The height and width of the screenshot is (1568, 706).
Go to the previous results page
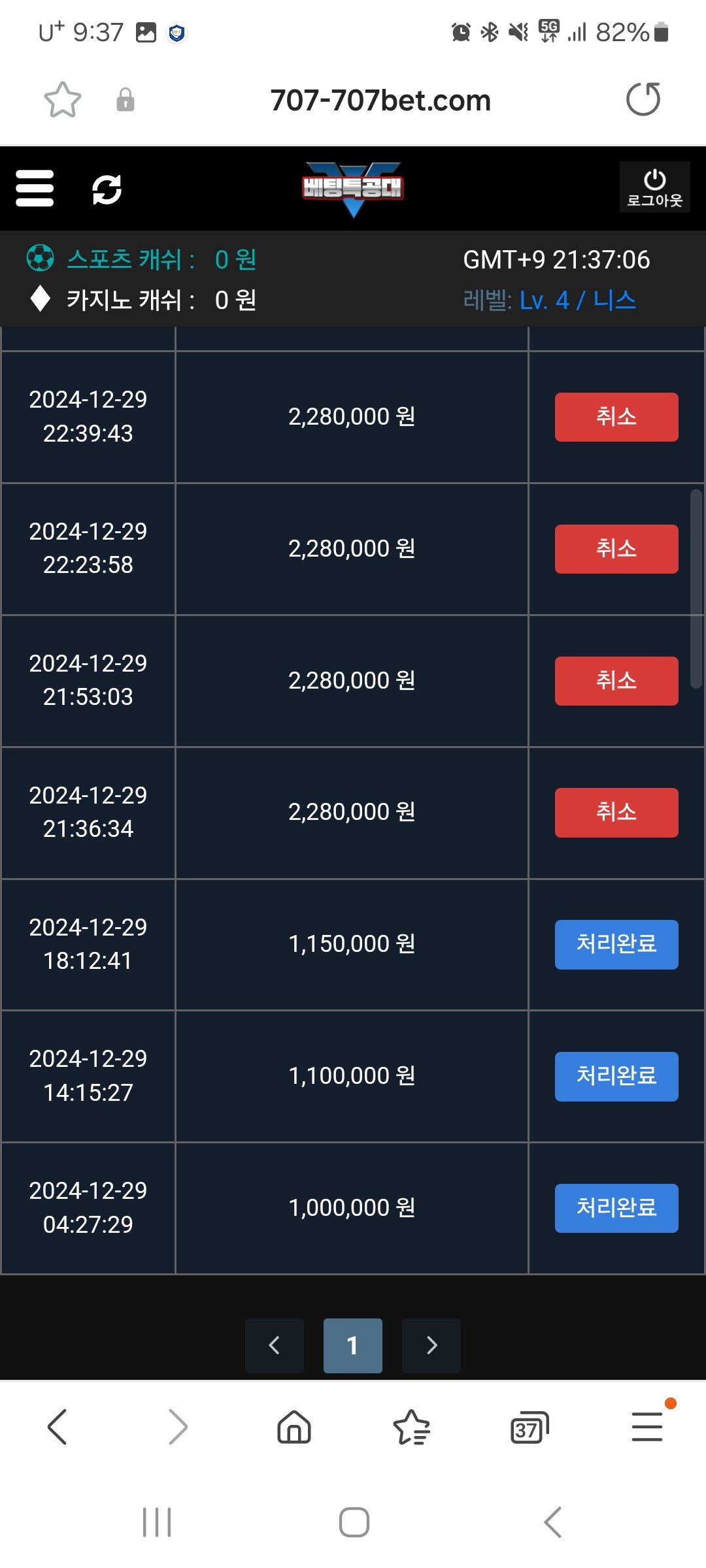coord(275,1345)
